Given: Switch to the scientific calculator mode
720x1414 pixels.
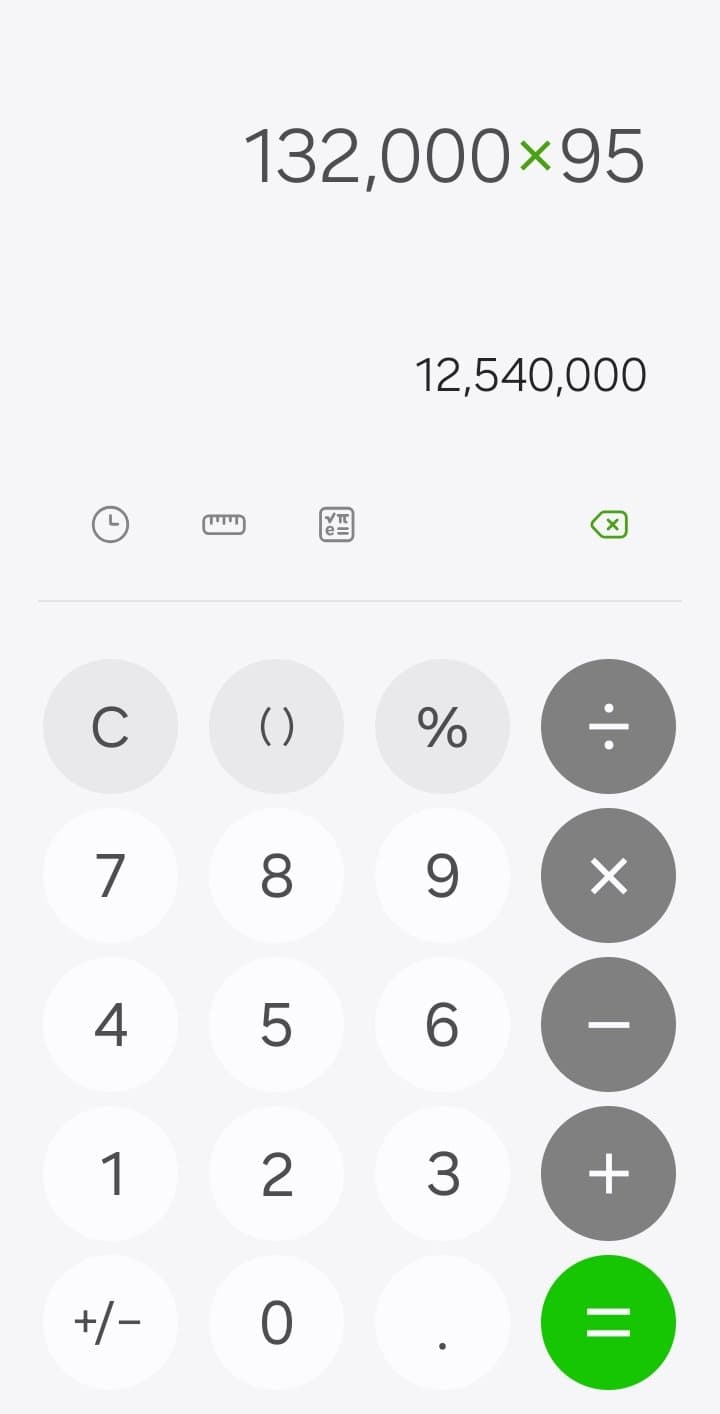Looking at the screenshot, I should click(337, 524).
